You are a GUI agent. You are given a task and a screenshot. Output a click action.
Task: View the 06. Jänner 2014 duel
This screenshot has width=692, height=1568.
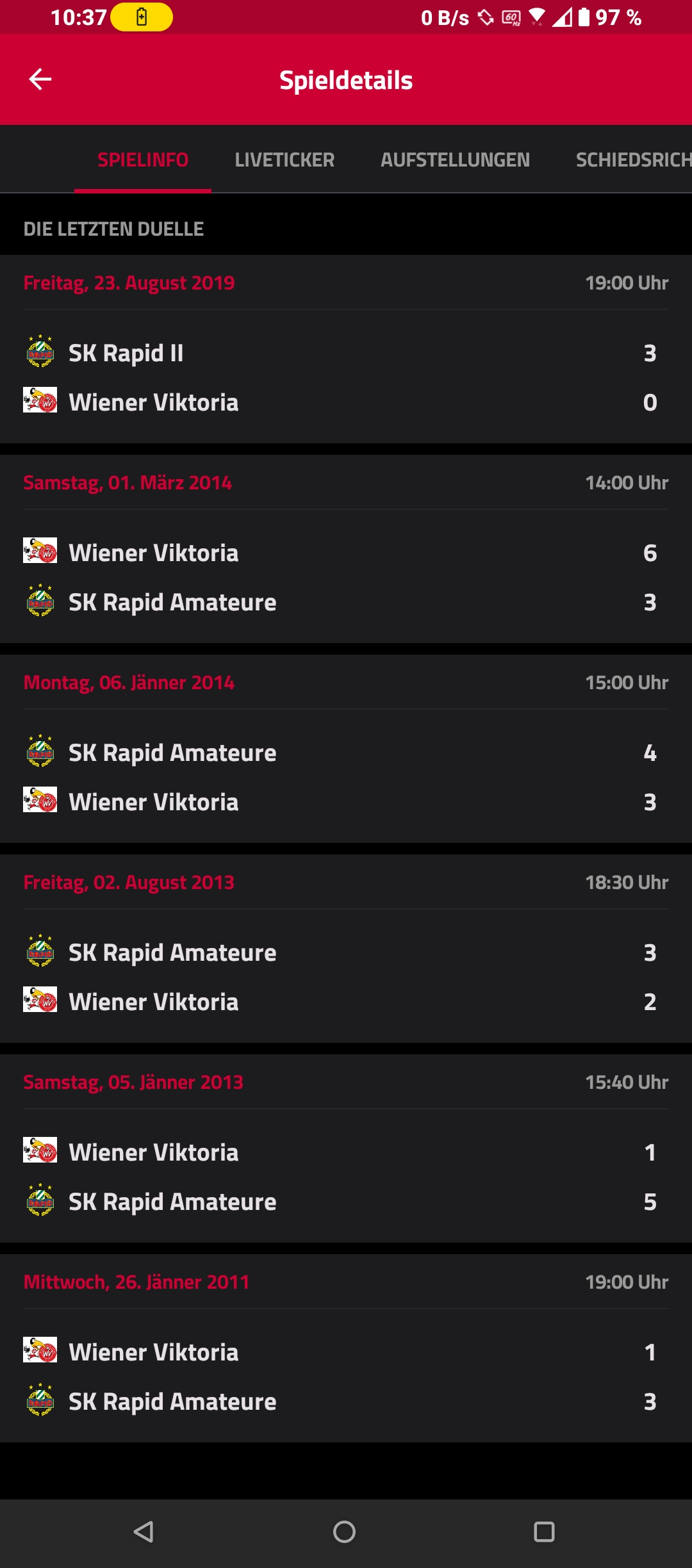tap(346, 749)
